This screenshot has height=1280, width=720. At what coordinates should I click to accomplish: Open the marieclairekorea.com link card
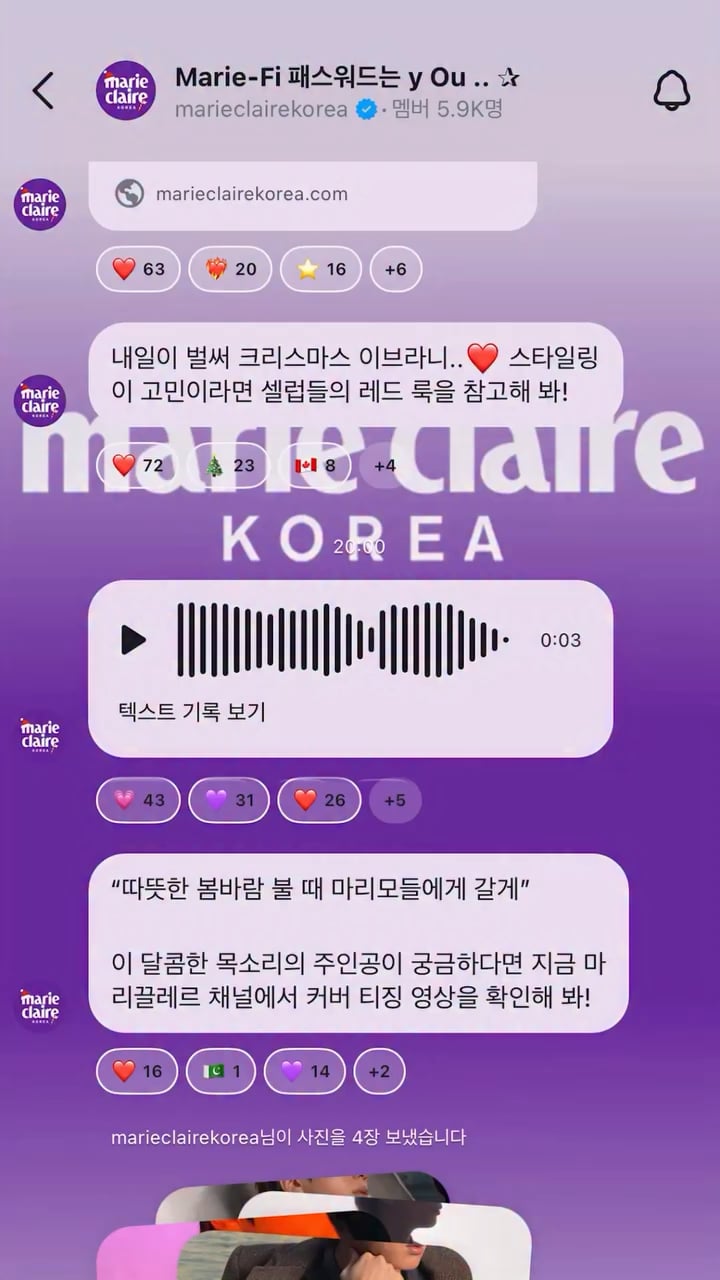coord(312,195)
